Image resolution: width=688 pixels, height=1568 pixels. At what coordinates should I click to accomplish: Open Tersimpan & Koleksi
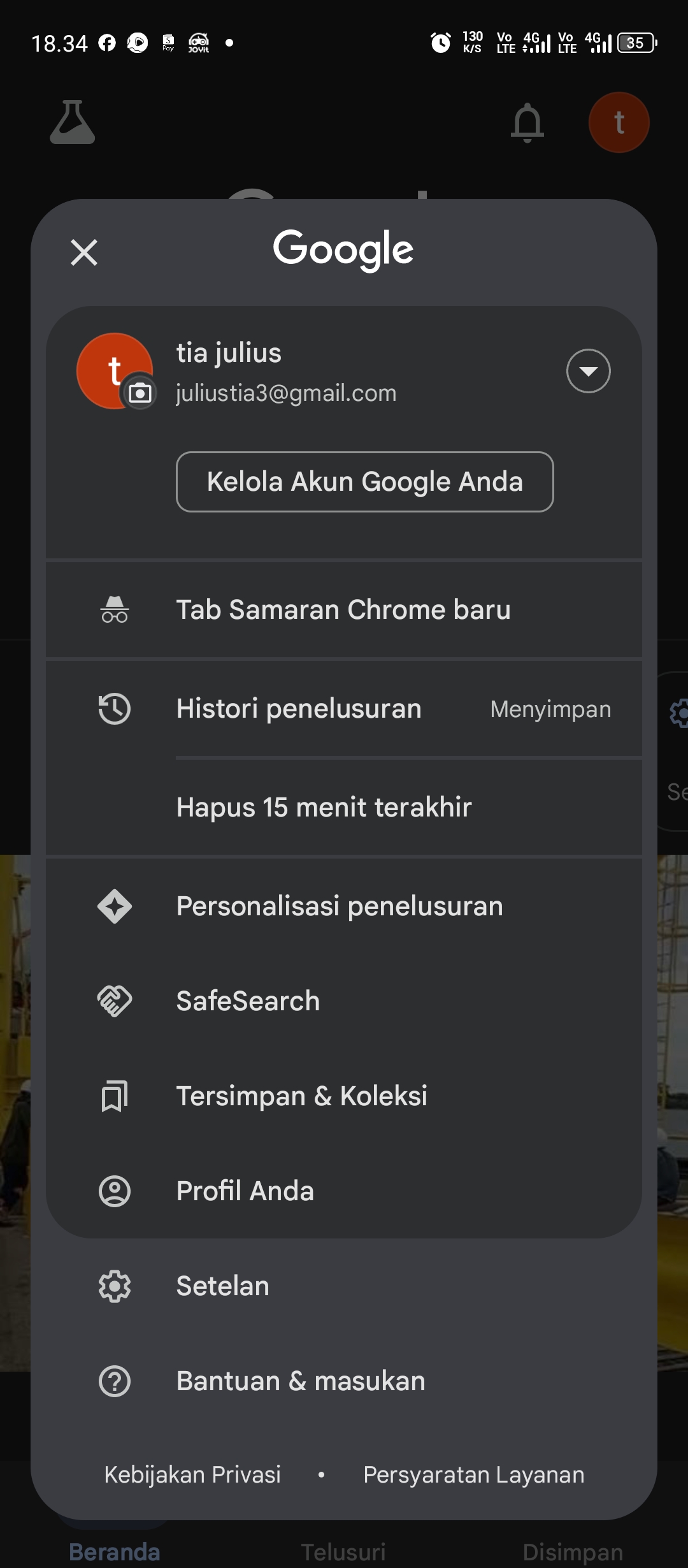344,1096
